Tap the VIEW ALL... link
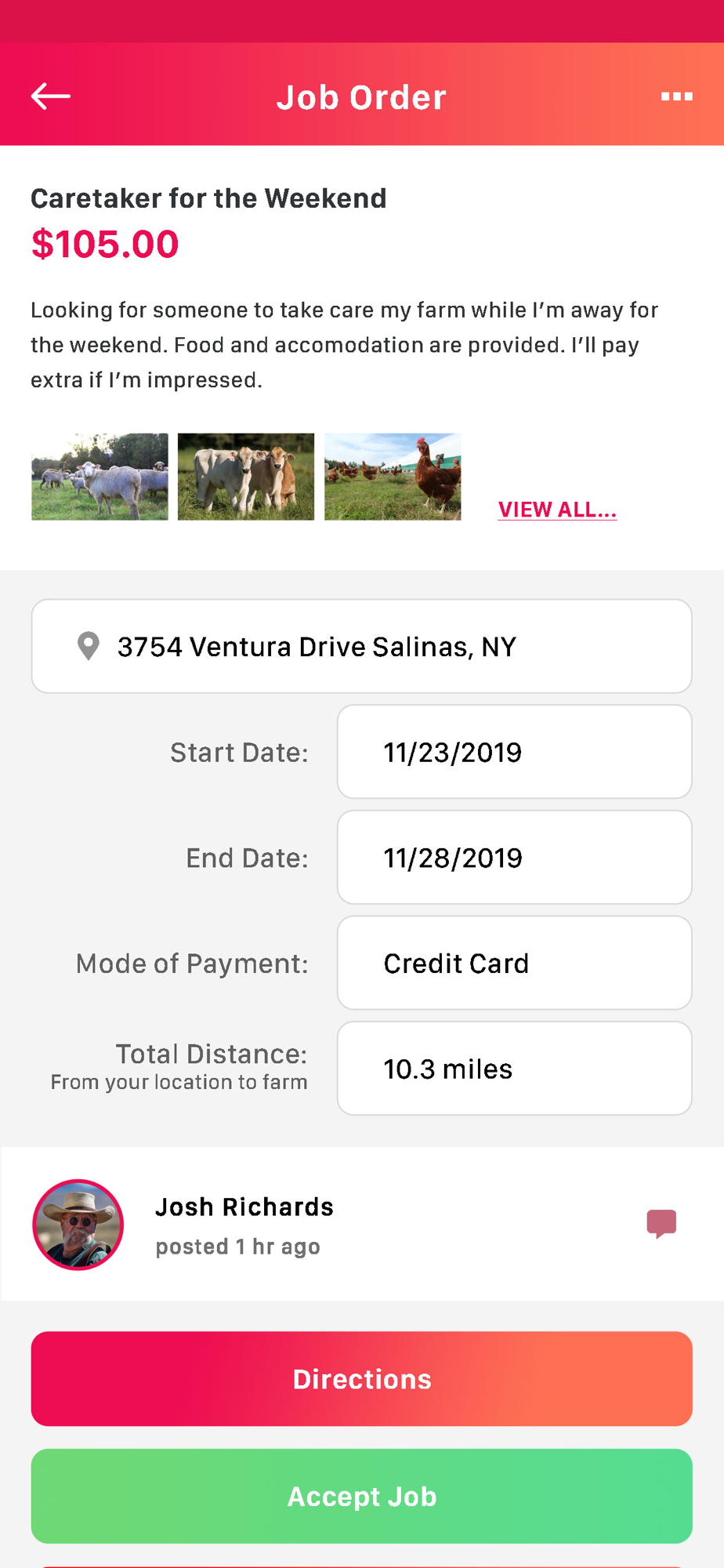 coord(557,510)
